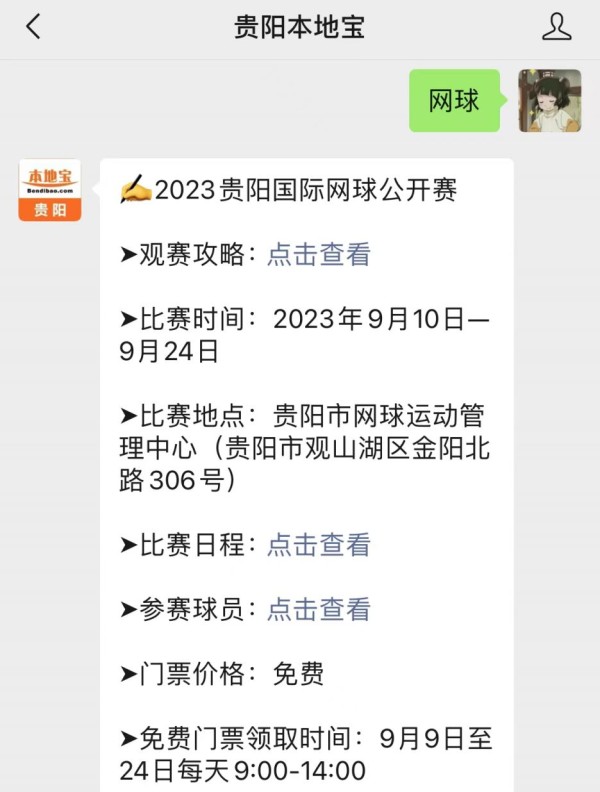Tap the 本地宝 贵阳 account avatar
Image resolution: width=600 pixels, height=792 pixels.
[50, 190]
